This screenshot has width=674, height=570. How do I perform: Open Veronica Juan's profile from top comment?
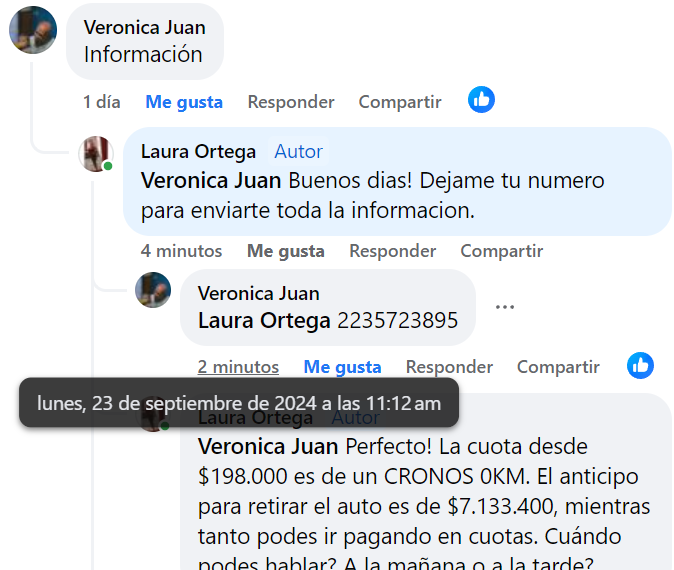145,27
